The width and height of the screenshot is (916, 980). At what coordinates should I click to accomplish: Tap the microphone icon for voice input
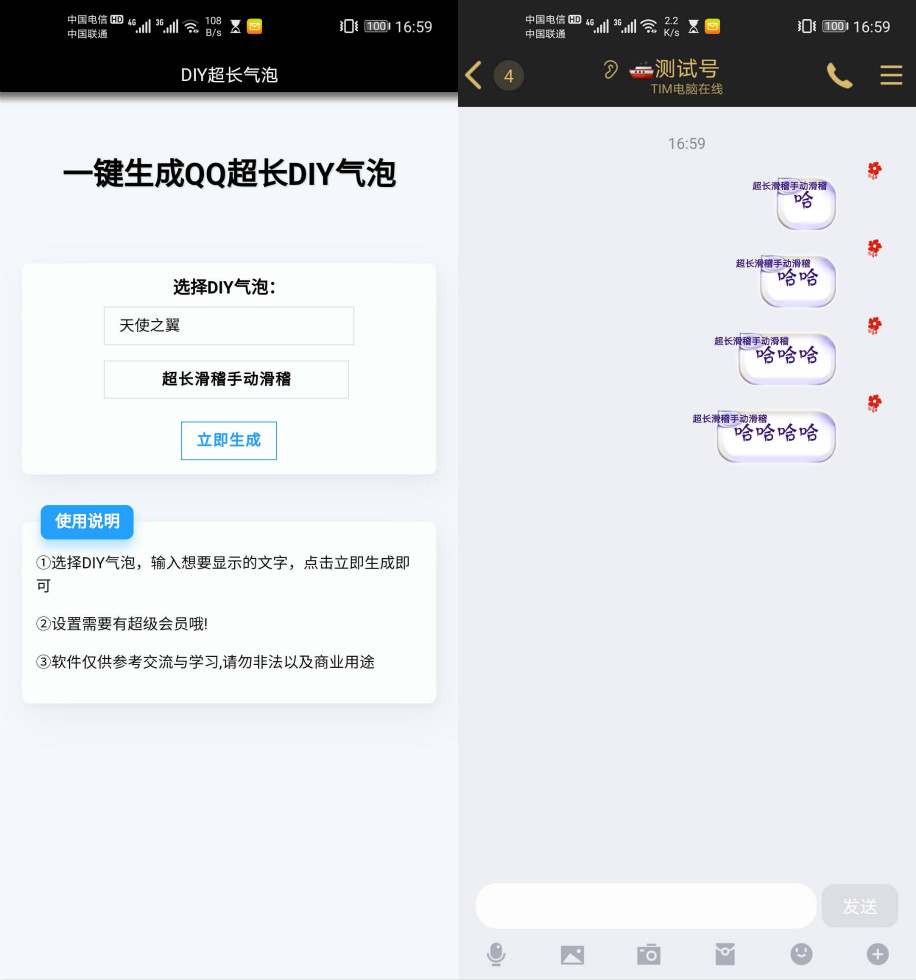pos(496,954)
